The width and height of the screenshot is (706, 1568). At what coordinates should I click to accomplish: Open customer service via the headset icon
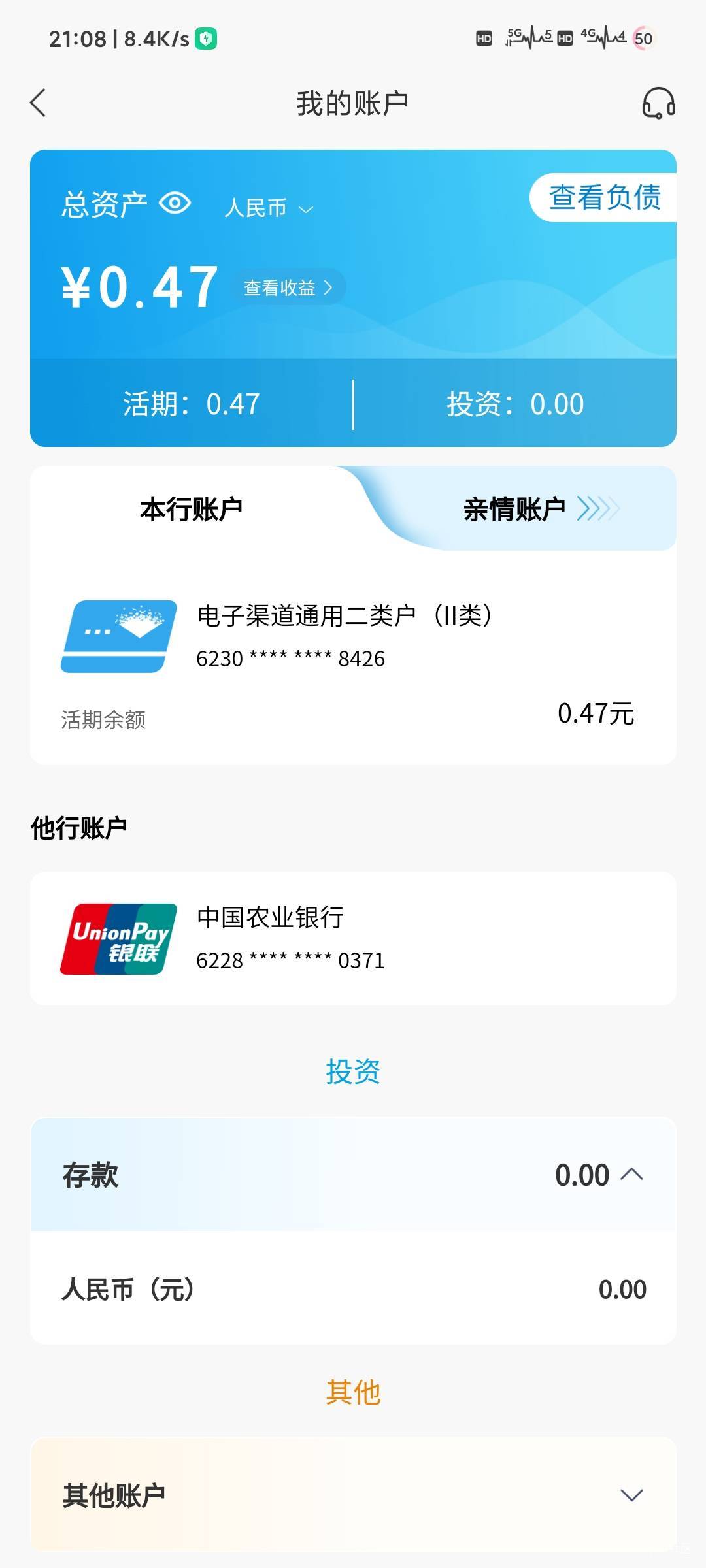(658, 103)
